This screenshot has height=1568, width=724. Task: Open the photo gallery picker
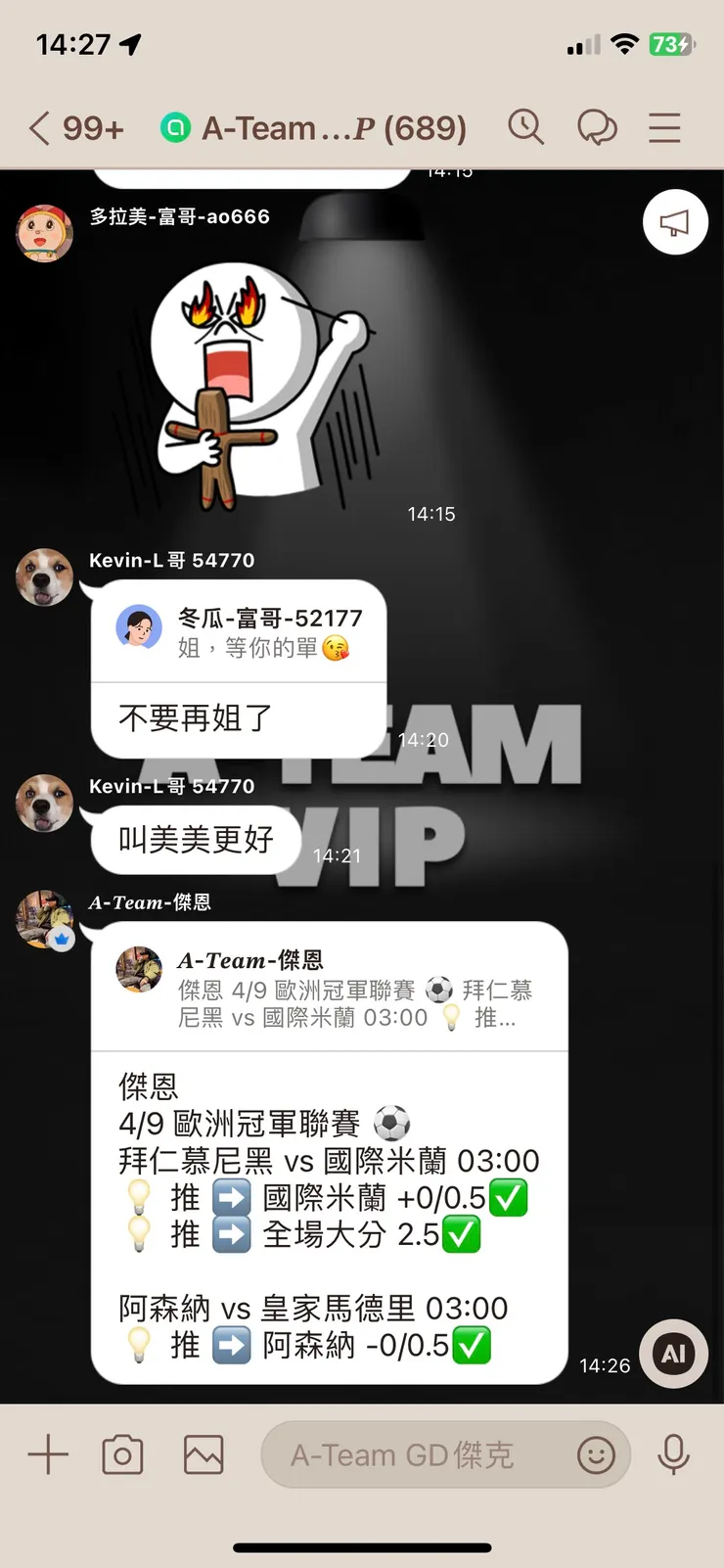pos(203,1454)
